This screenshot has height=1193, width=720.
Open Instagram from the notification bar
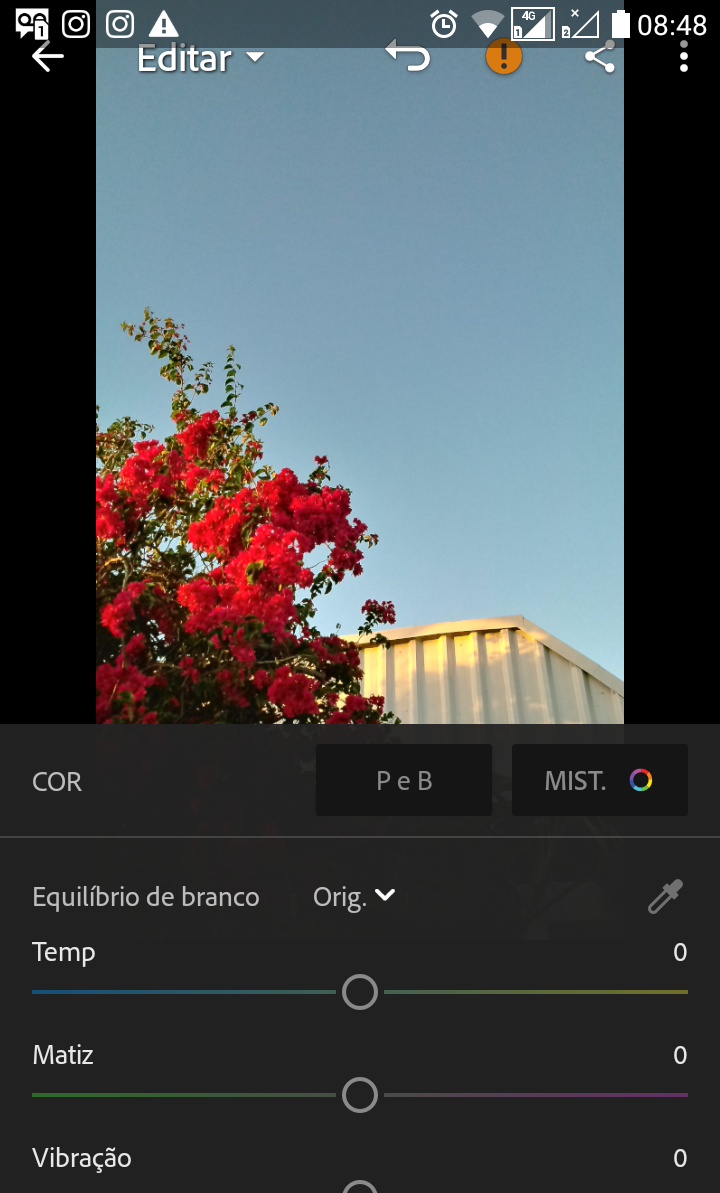coord(75,23)
